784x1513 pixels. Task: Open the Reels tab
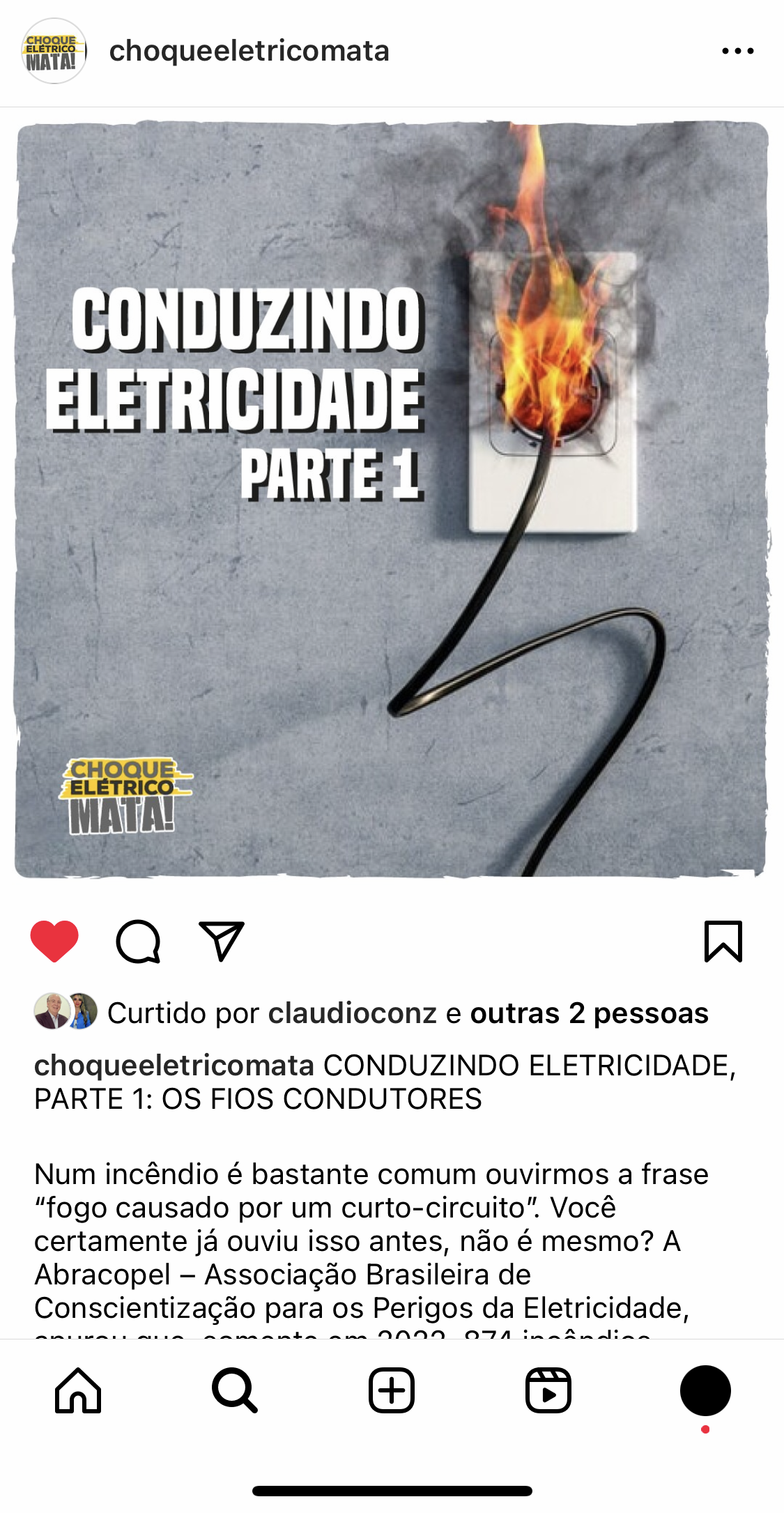pyautogui.click(x=548, y=1390)
